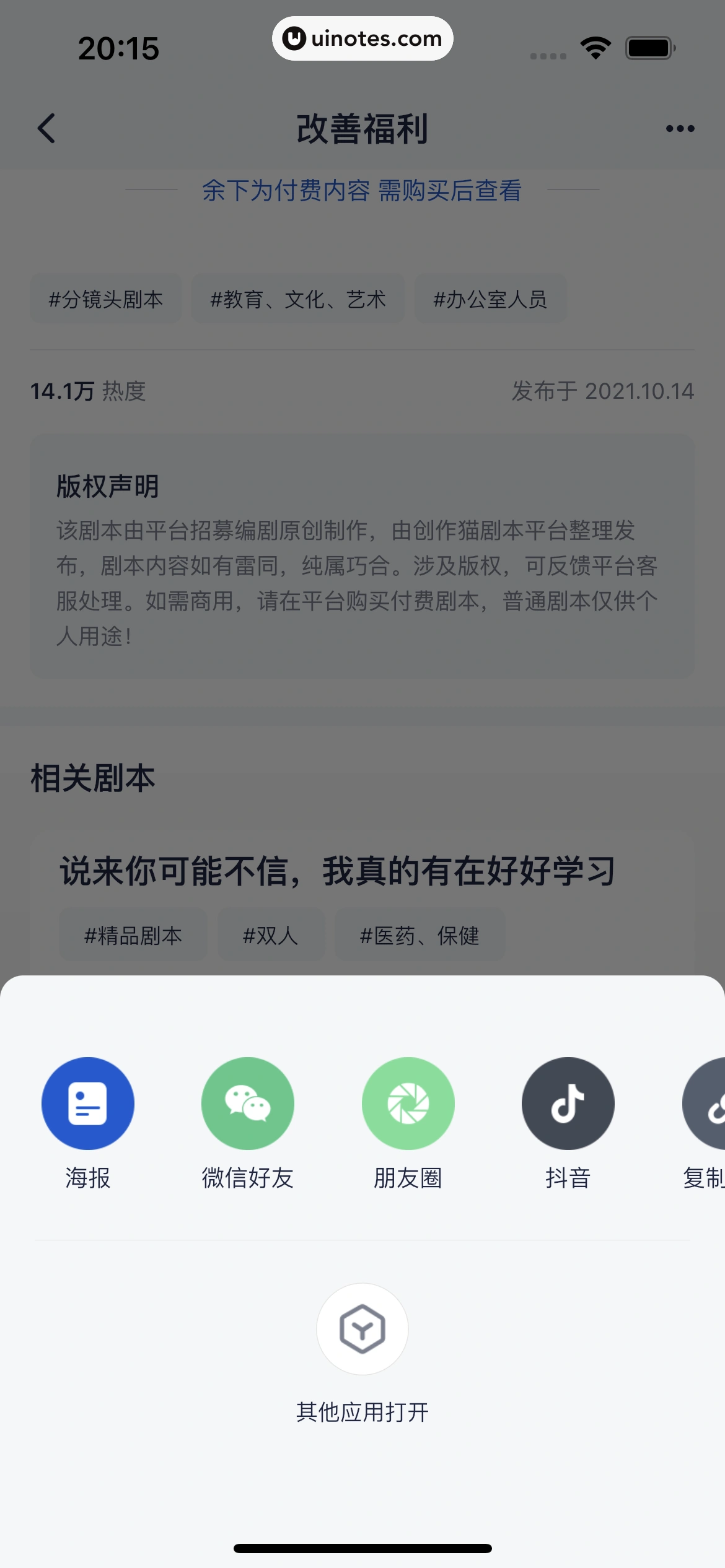
Task: Open the three-dot overflow menu
Action: 680,129
